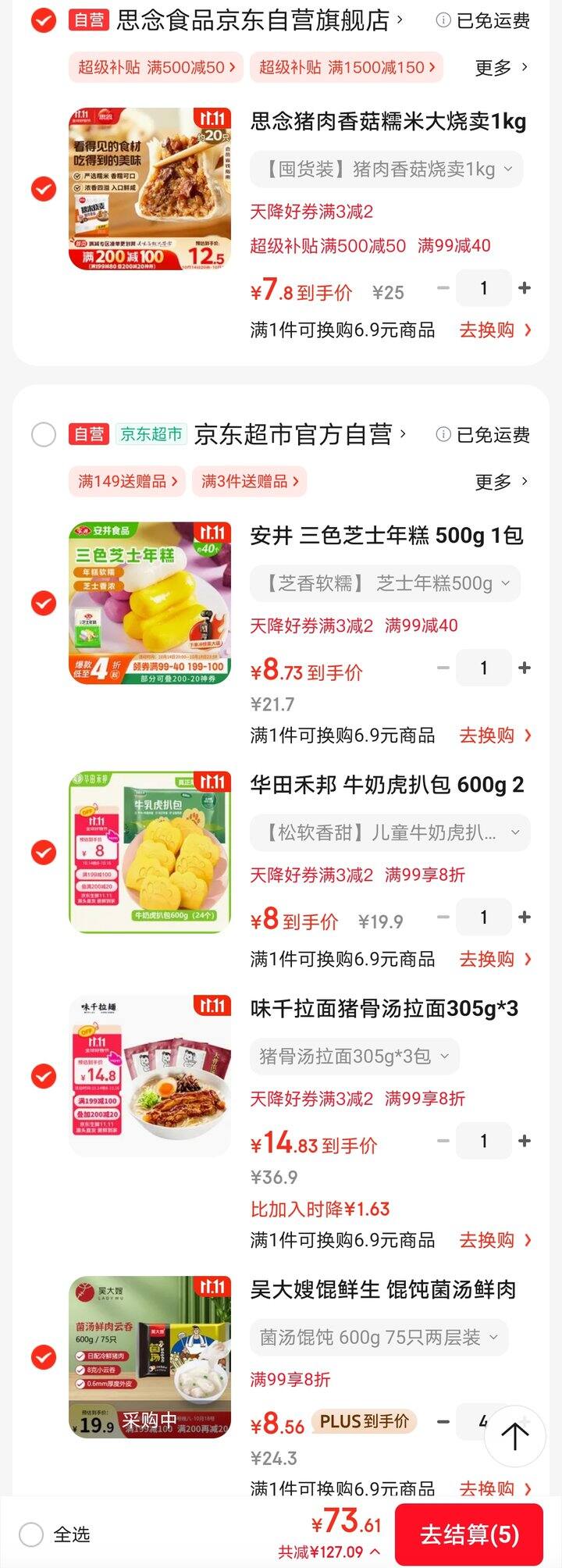Uncheck the 思念猪肉香菇糯米大烧卖 item
This screenshot has height=1568, width=562.
[x=44, y=189]
